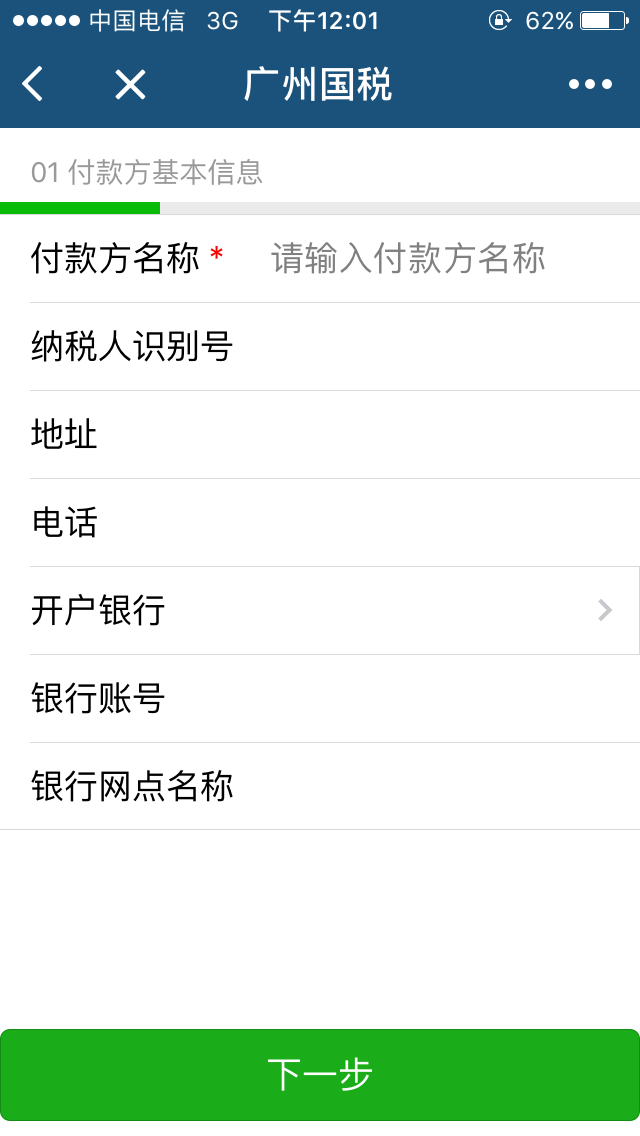The height and width of the screenshot is (1136, 640).
Task: Select the 地址 input field
Action: coord(400,435)
